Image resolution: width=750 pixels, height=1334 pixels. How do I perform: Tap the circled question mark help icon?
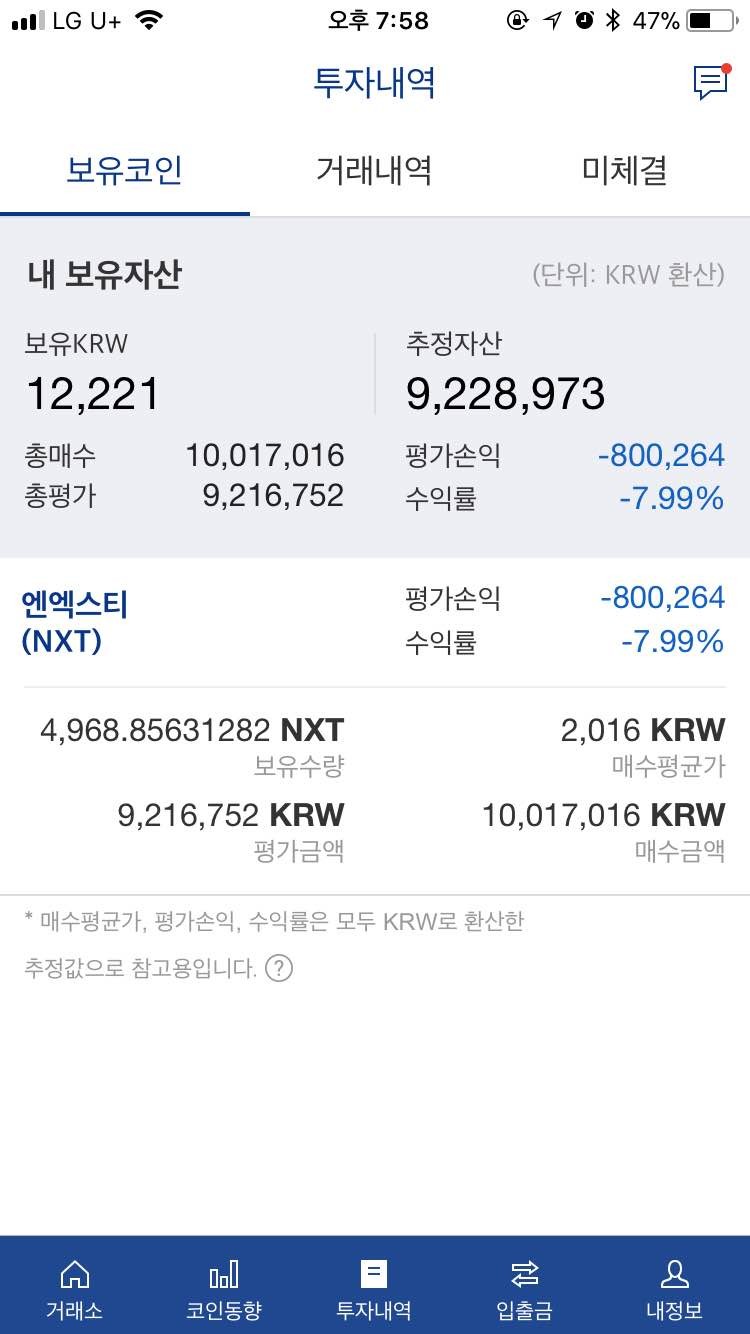point(280,968)
